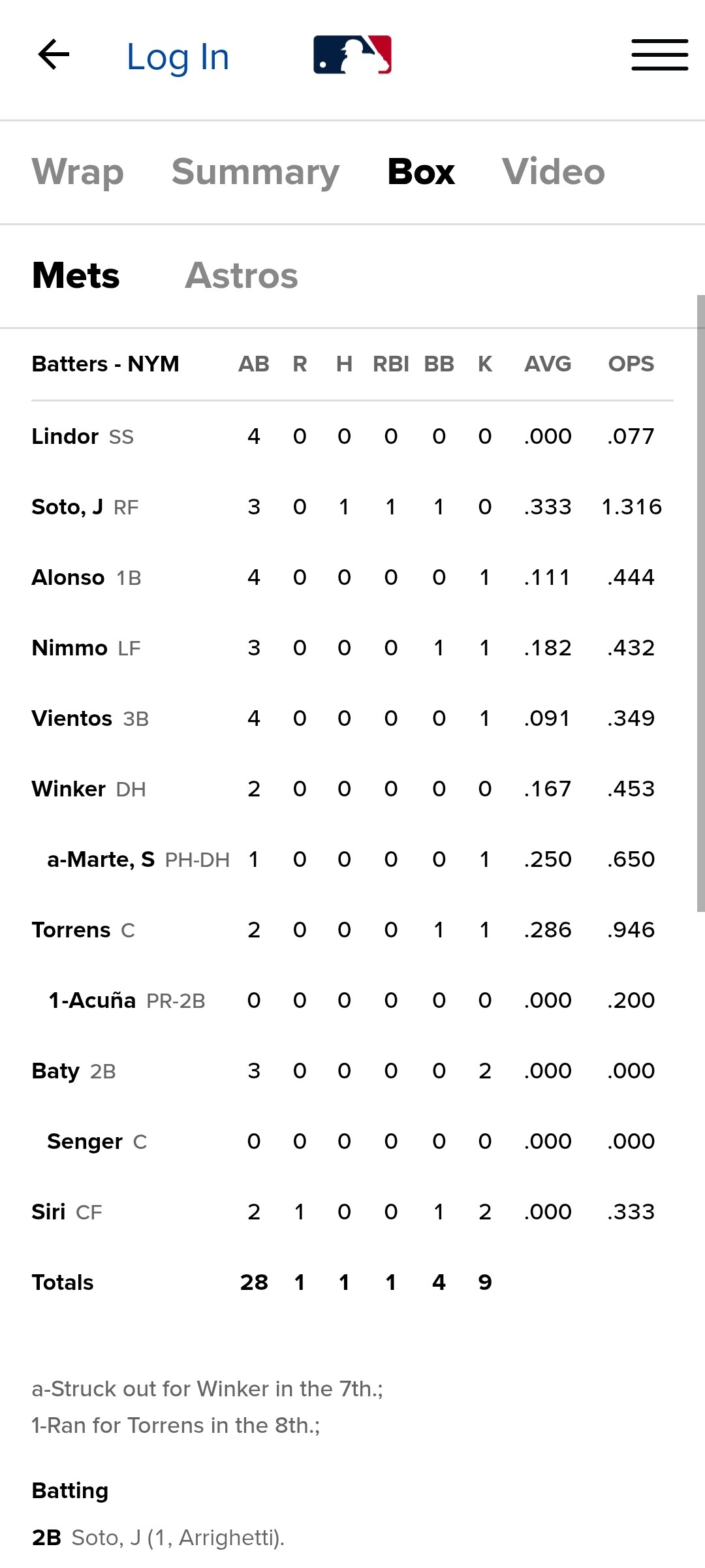
Task: Show the Mets box score
Action: coord(76,275)
